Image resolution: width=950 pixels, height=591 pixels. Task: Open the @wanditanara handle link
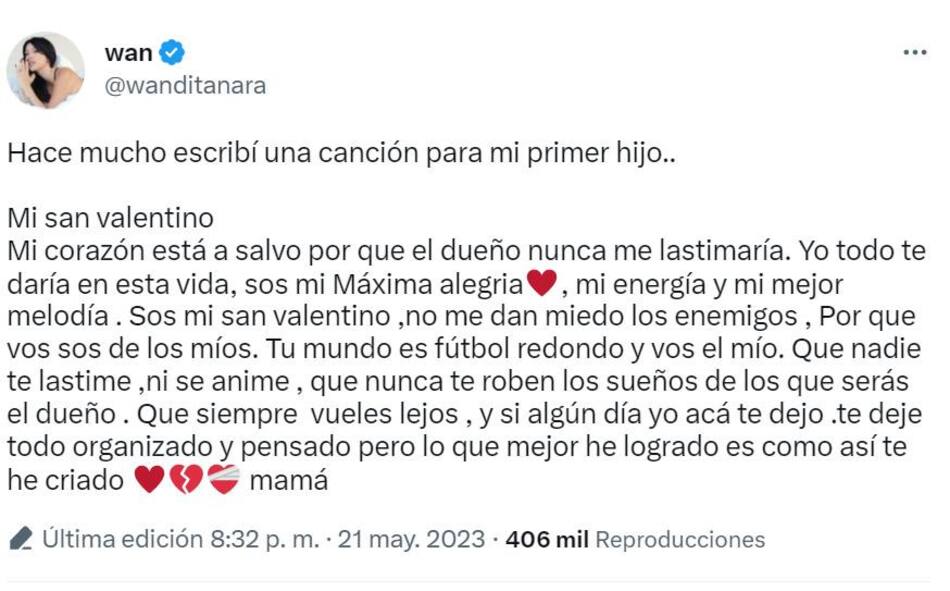[x=185, y=86]
